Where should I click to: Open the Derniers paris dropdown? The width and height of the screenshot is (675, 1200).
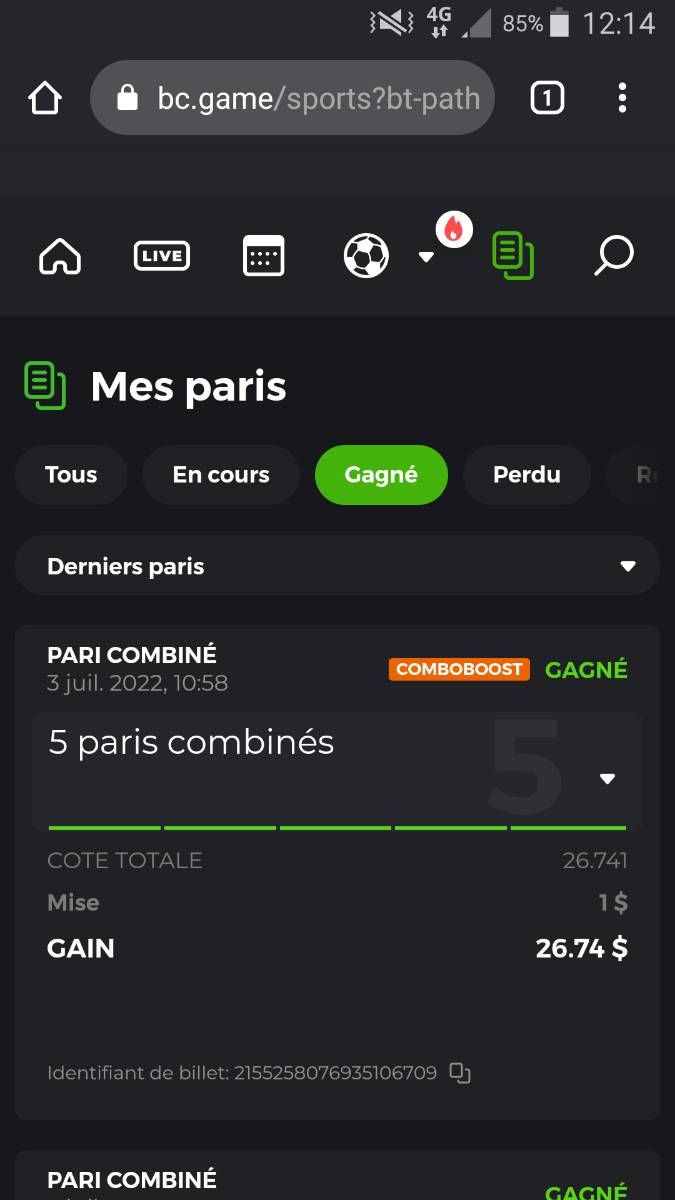(337, 566)
